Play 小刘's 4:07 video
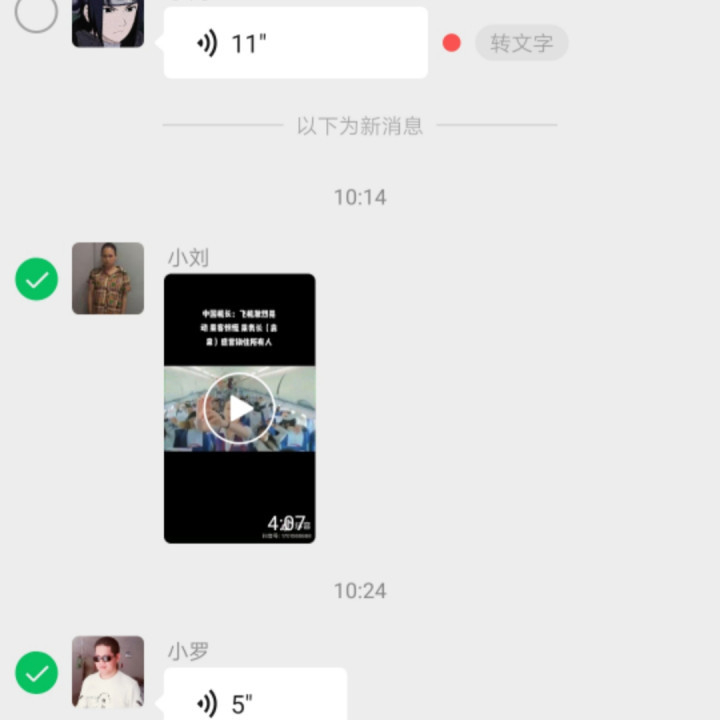Screen dimensions: 720x720 pyautogui.click(x=239, y=408)
